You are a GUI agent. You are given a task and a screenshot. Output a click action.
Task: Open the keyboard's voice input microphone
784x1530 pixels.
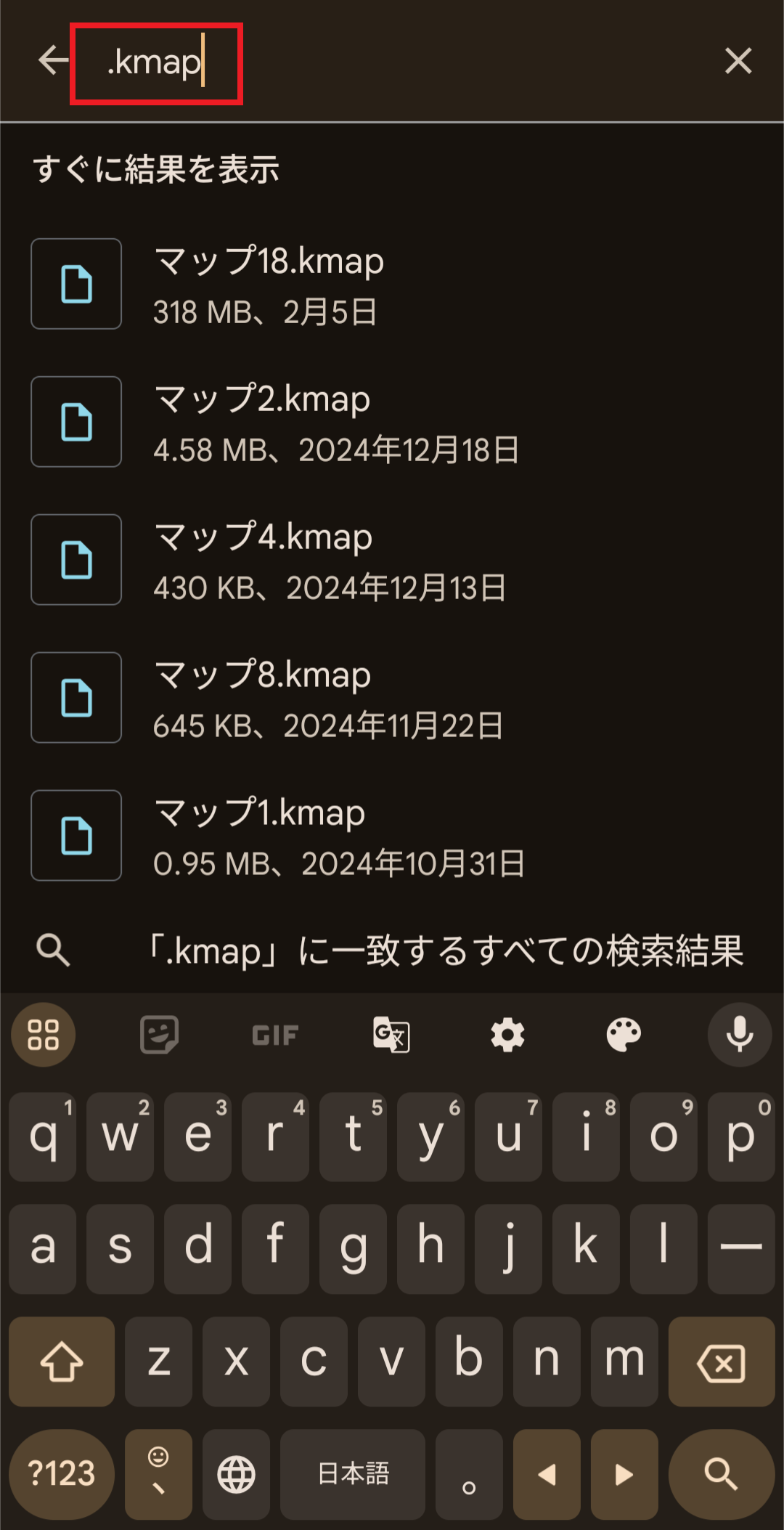[740, 1035]
